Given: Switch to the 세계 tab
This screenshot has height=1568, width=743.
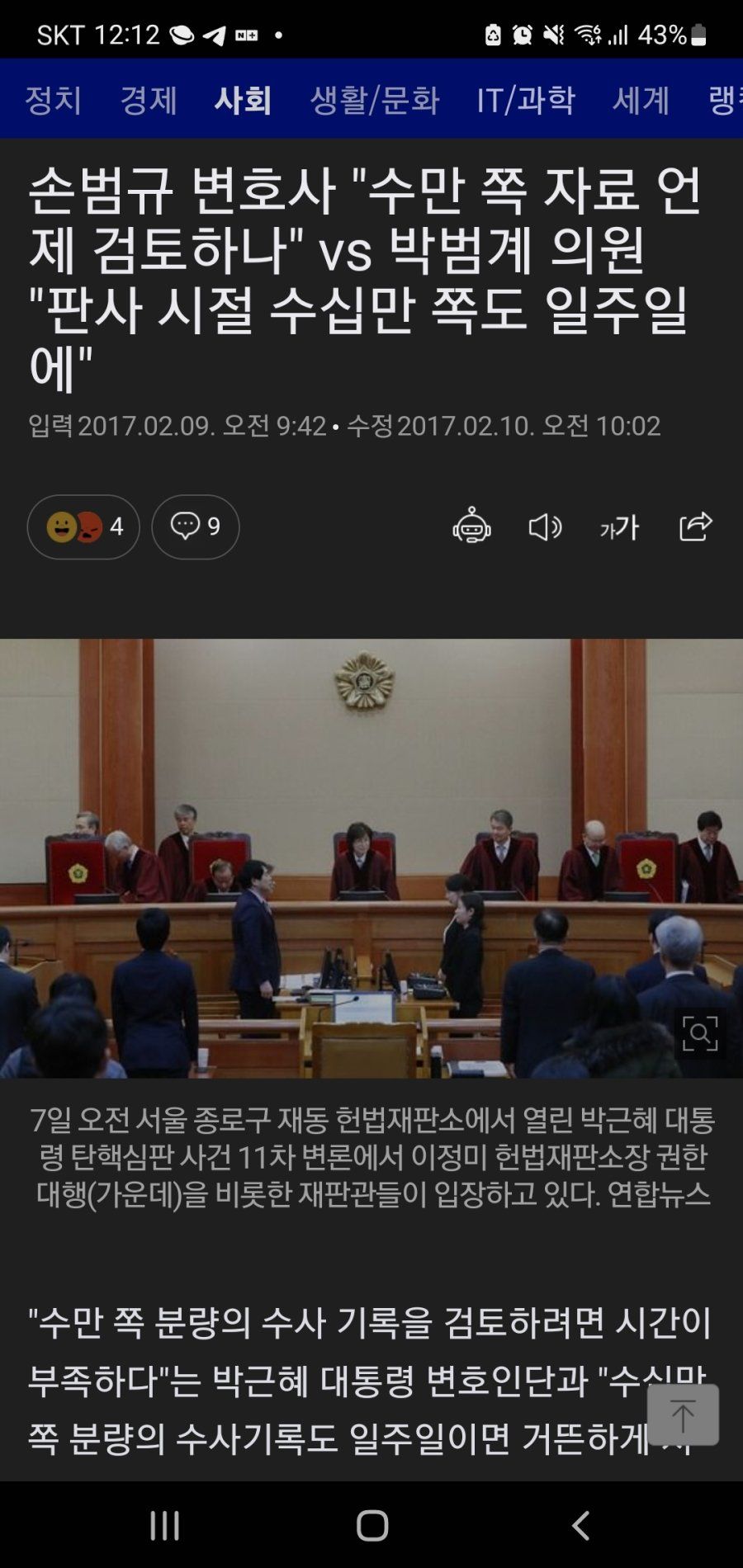Looking at the screenshot, I should [641, 100].
